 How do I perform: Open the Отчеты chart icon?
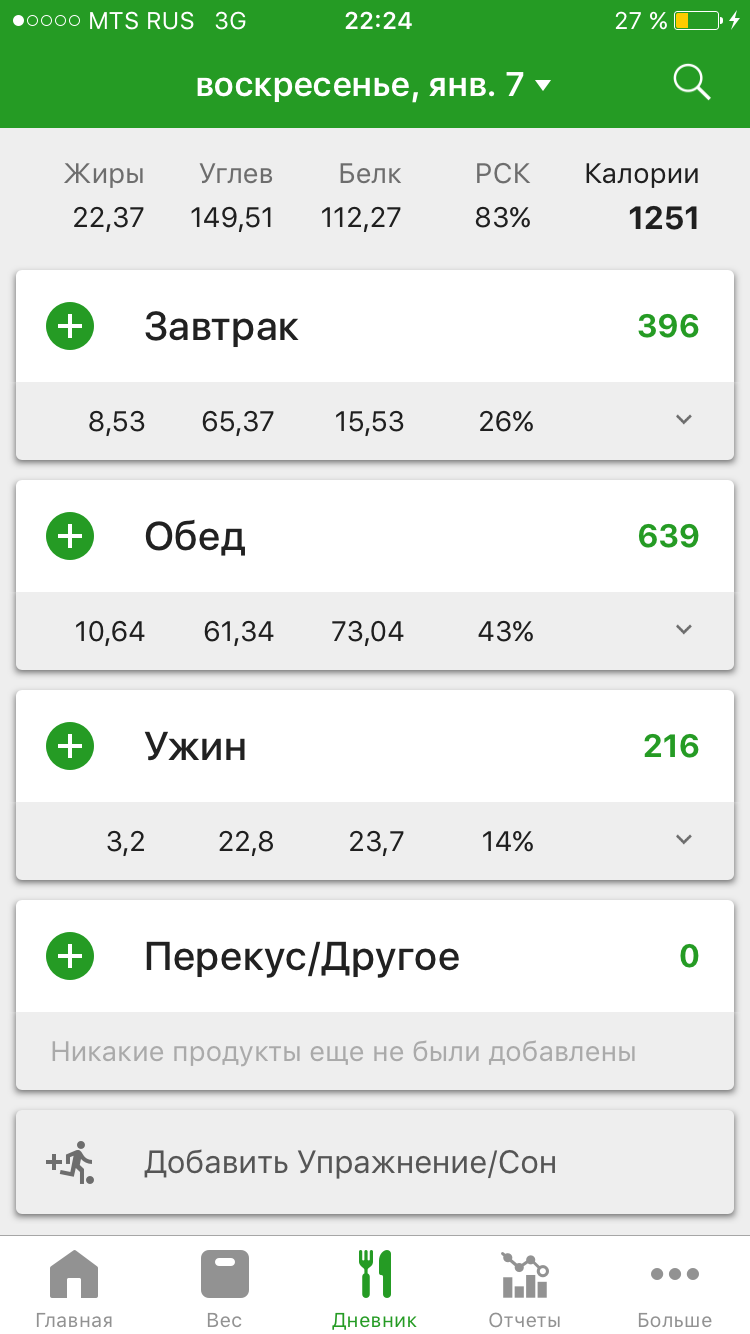[524, 1274]
